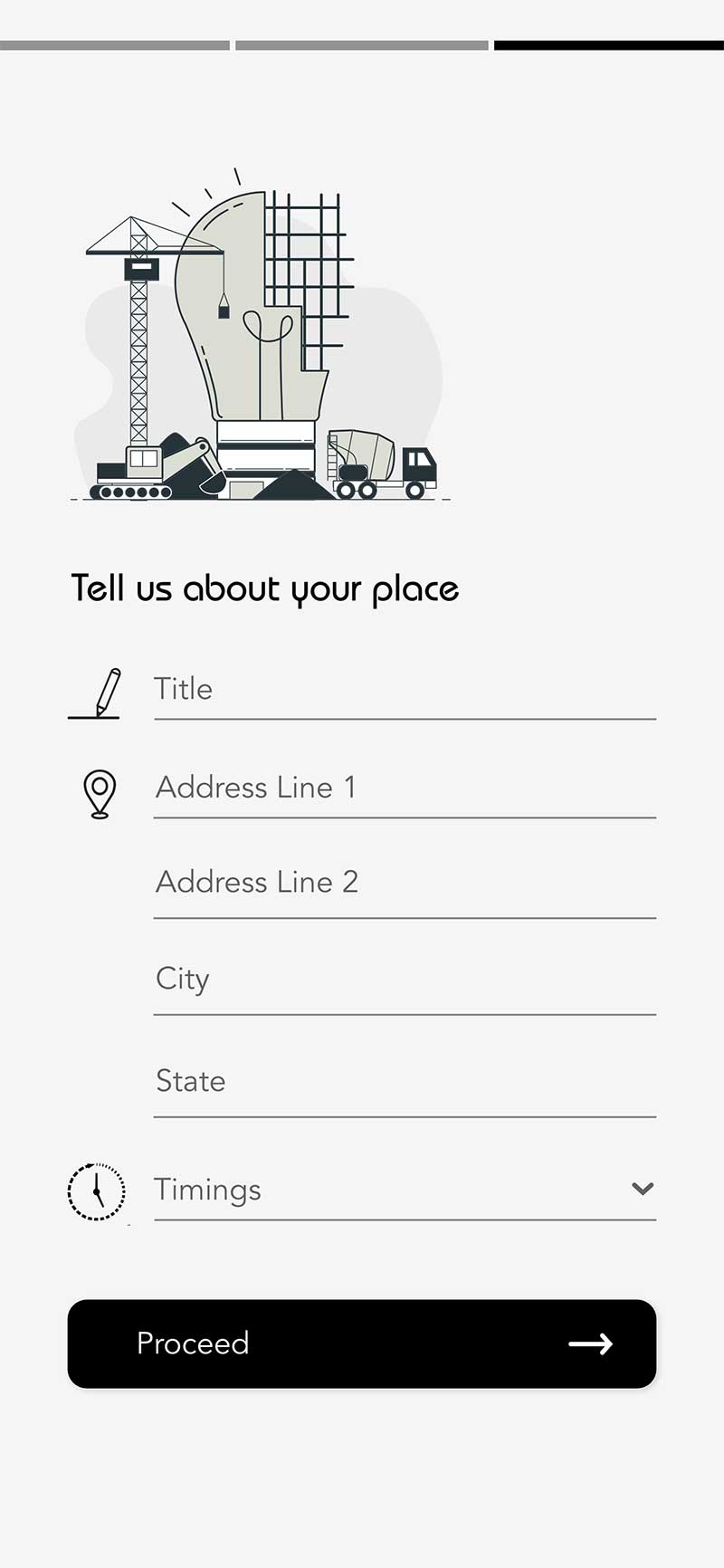Select the Address Line 2 field
Viewport: 724px width, 1568px height.
point(405,884)
